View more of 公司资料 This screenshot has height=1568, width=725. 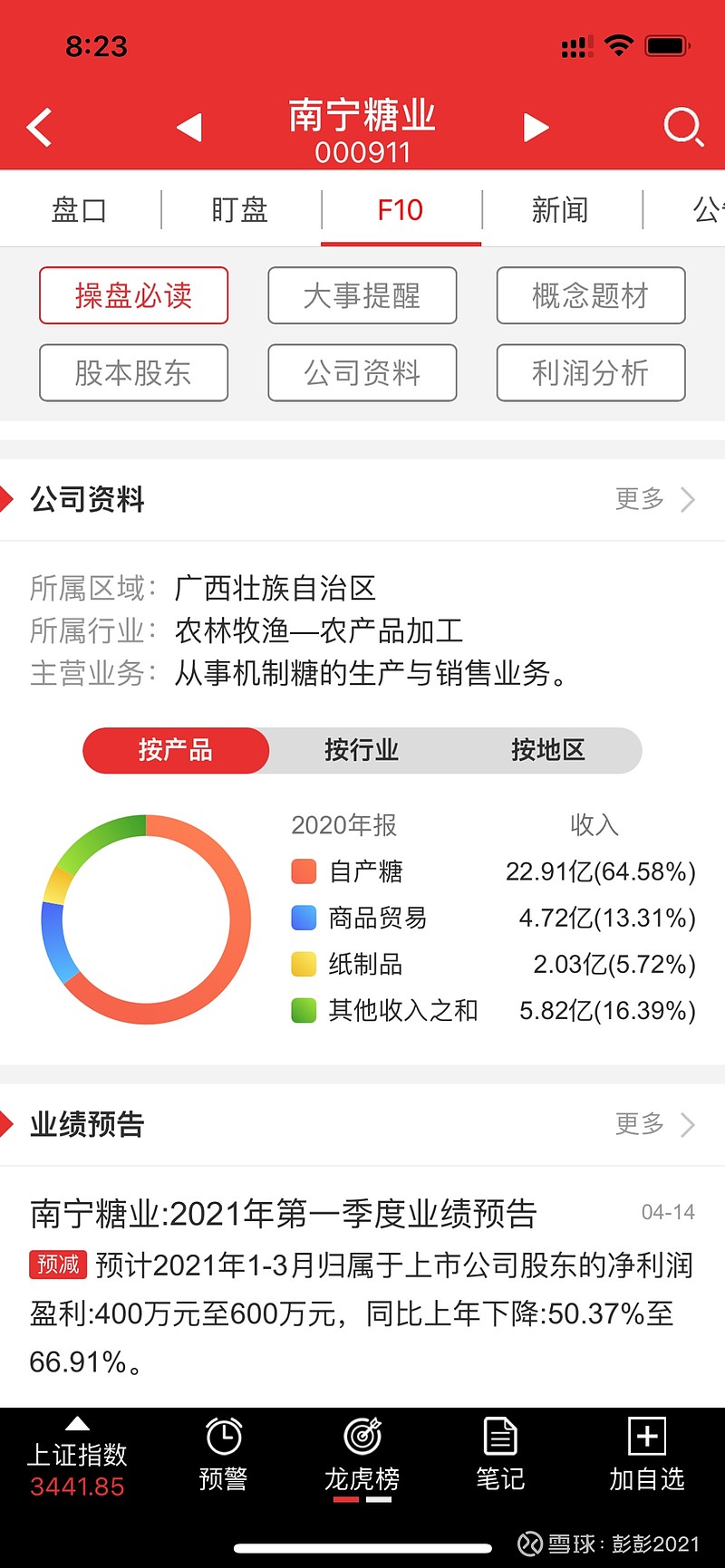[655, 499]
